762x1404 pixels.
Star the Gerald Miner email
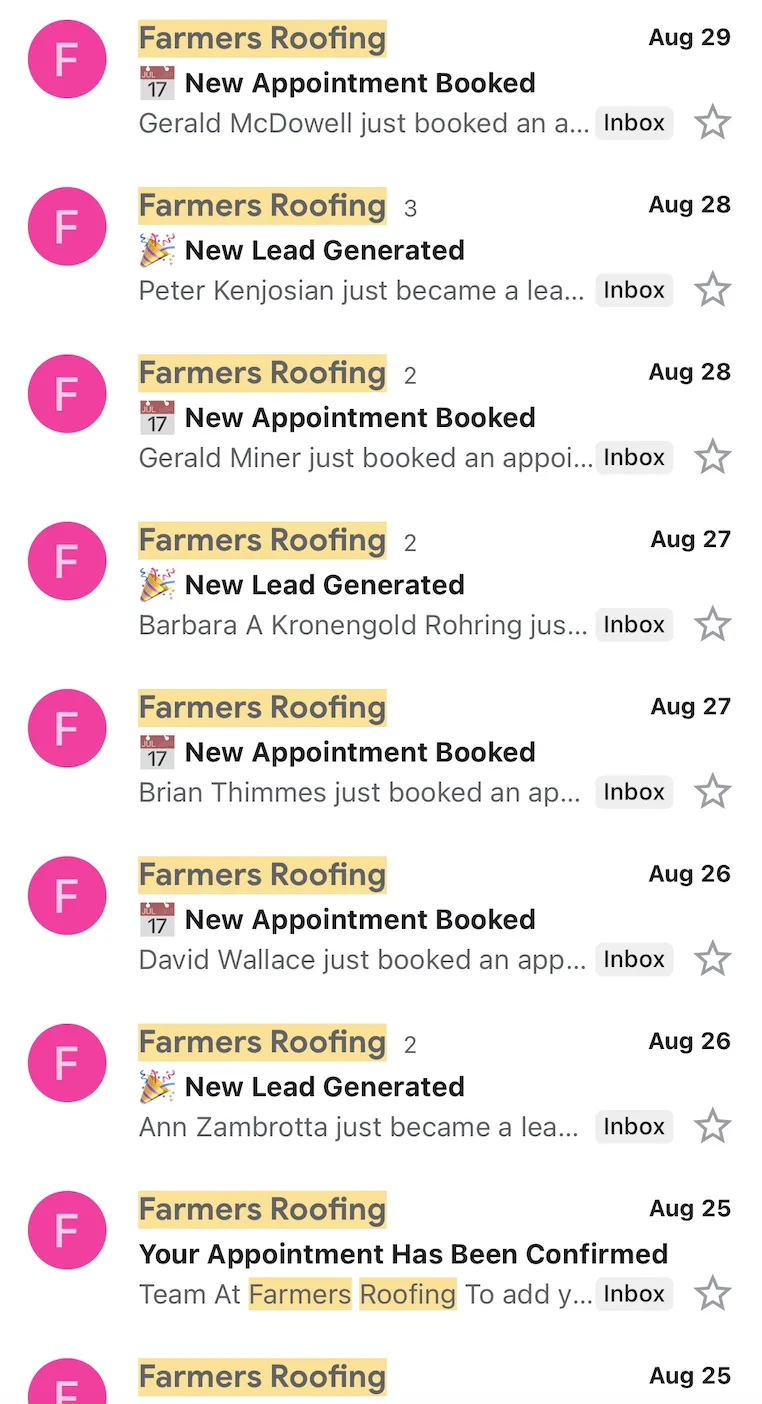coord(712,457)
